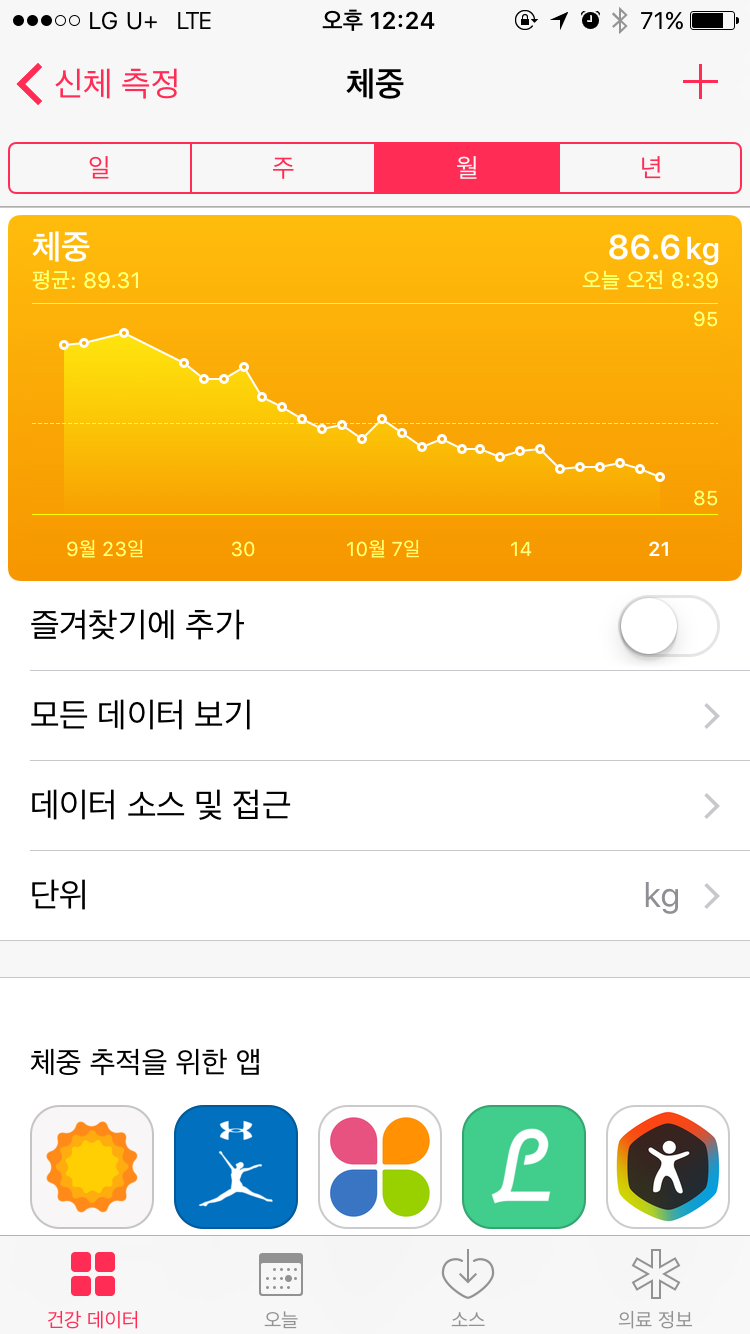750x1334 pixels.
Task: Add a new weight entry with plus
Action: (x=700, y=83)
